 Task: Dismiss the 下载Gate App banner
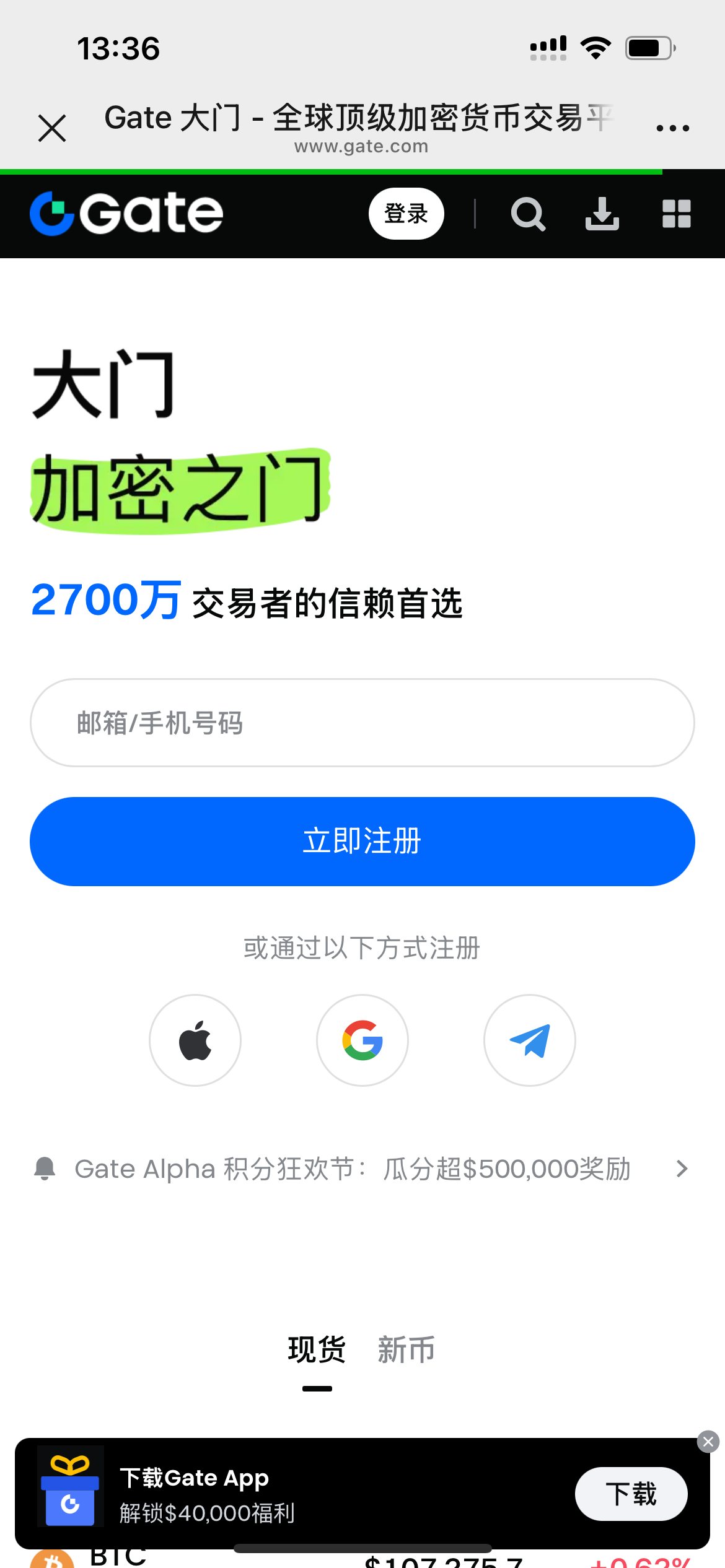708,1442
